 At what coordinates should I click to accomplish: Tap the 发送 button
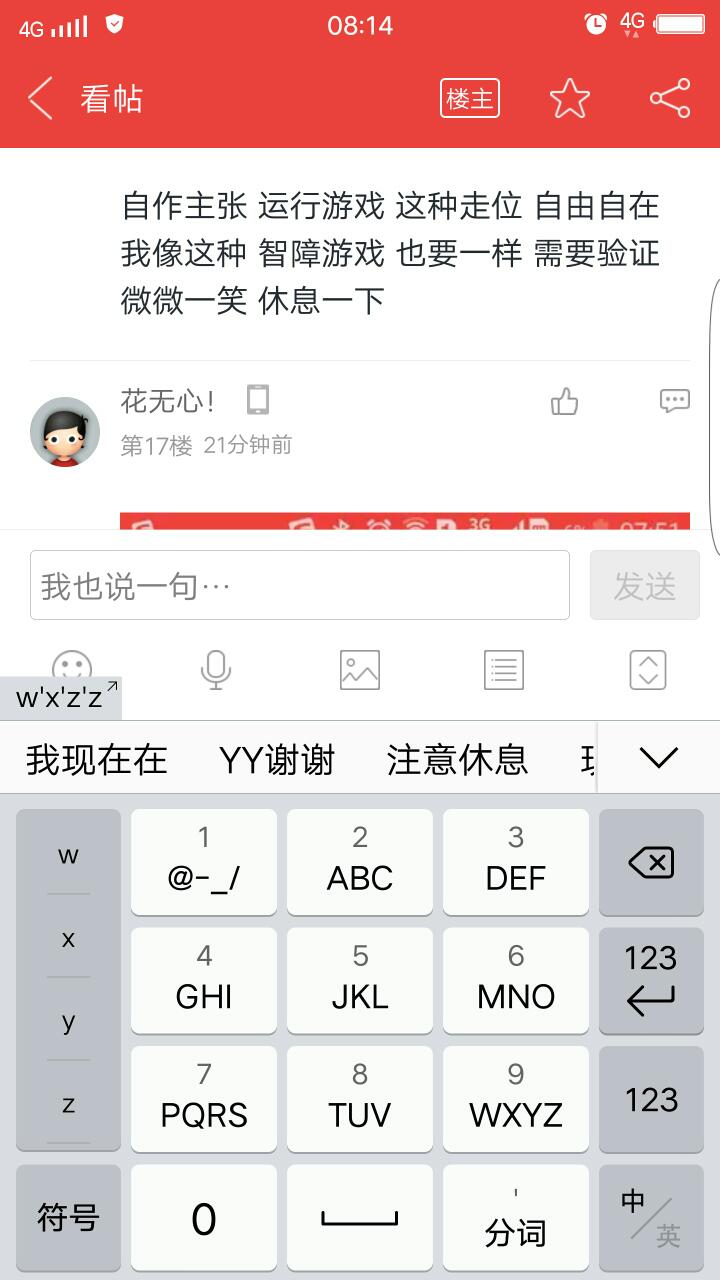click(x=645, y=586)
